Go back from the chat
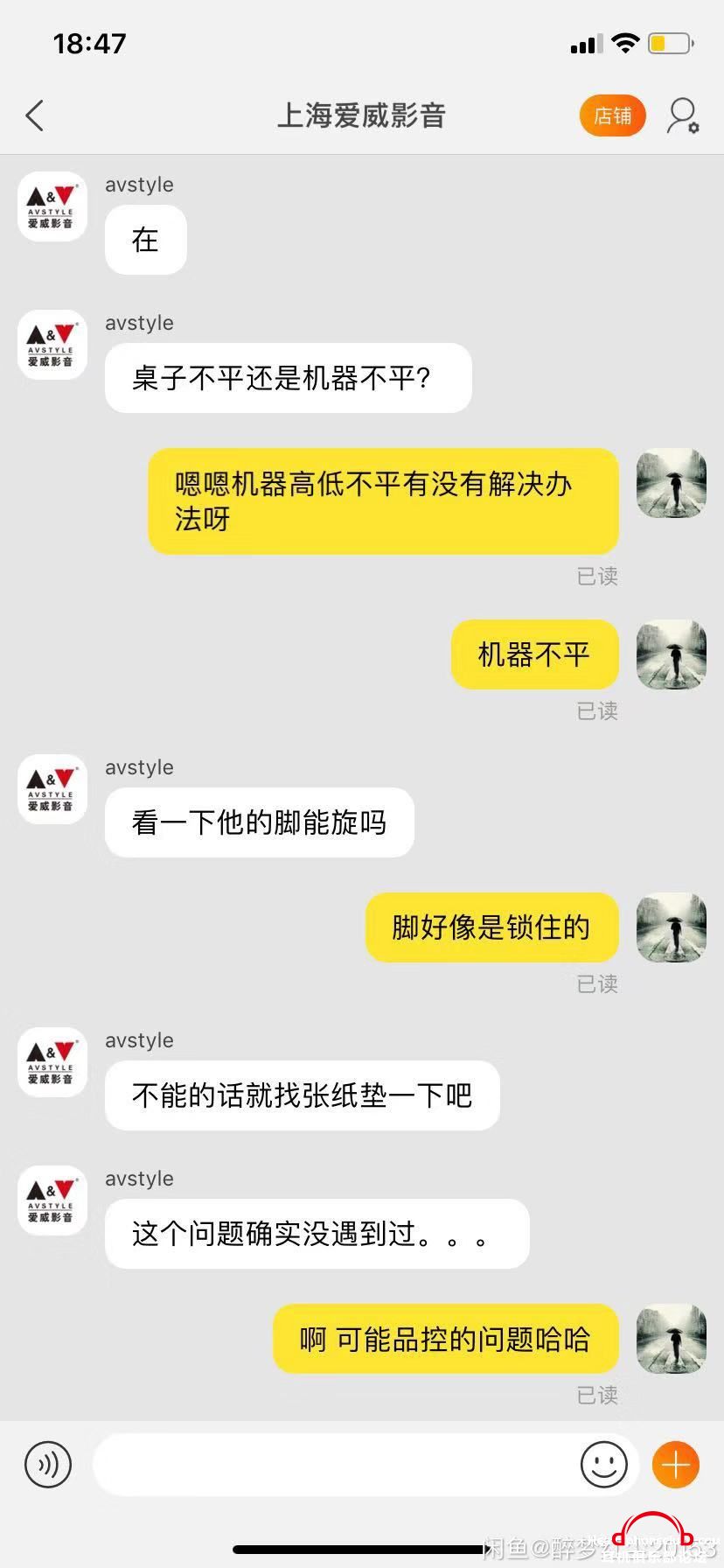Screen dimensions: 724x1568 35,115
